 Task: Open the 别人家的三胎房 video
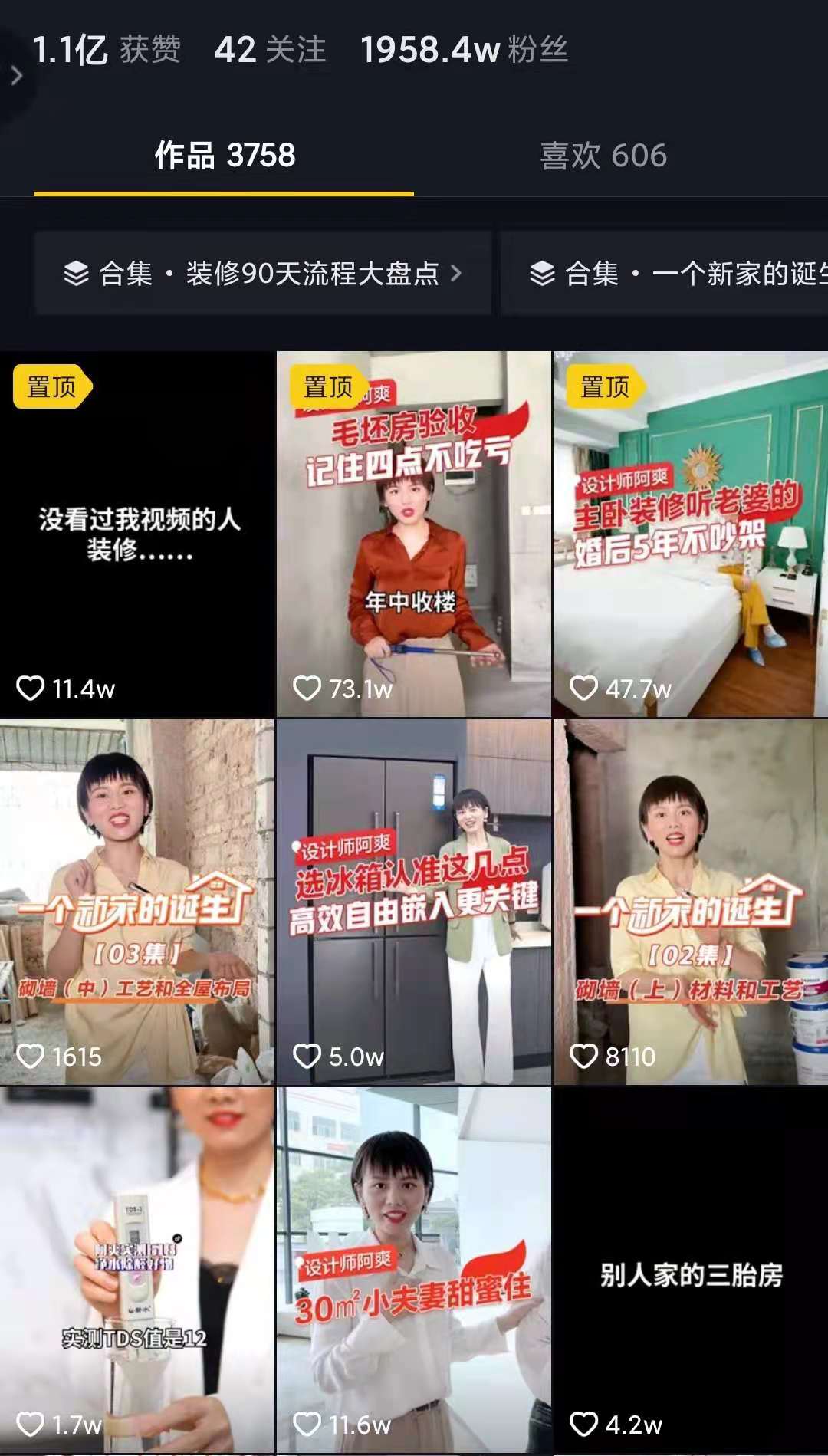pyautogui.click(x=691, y=1270)
